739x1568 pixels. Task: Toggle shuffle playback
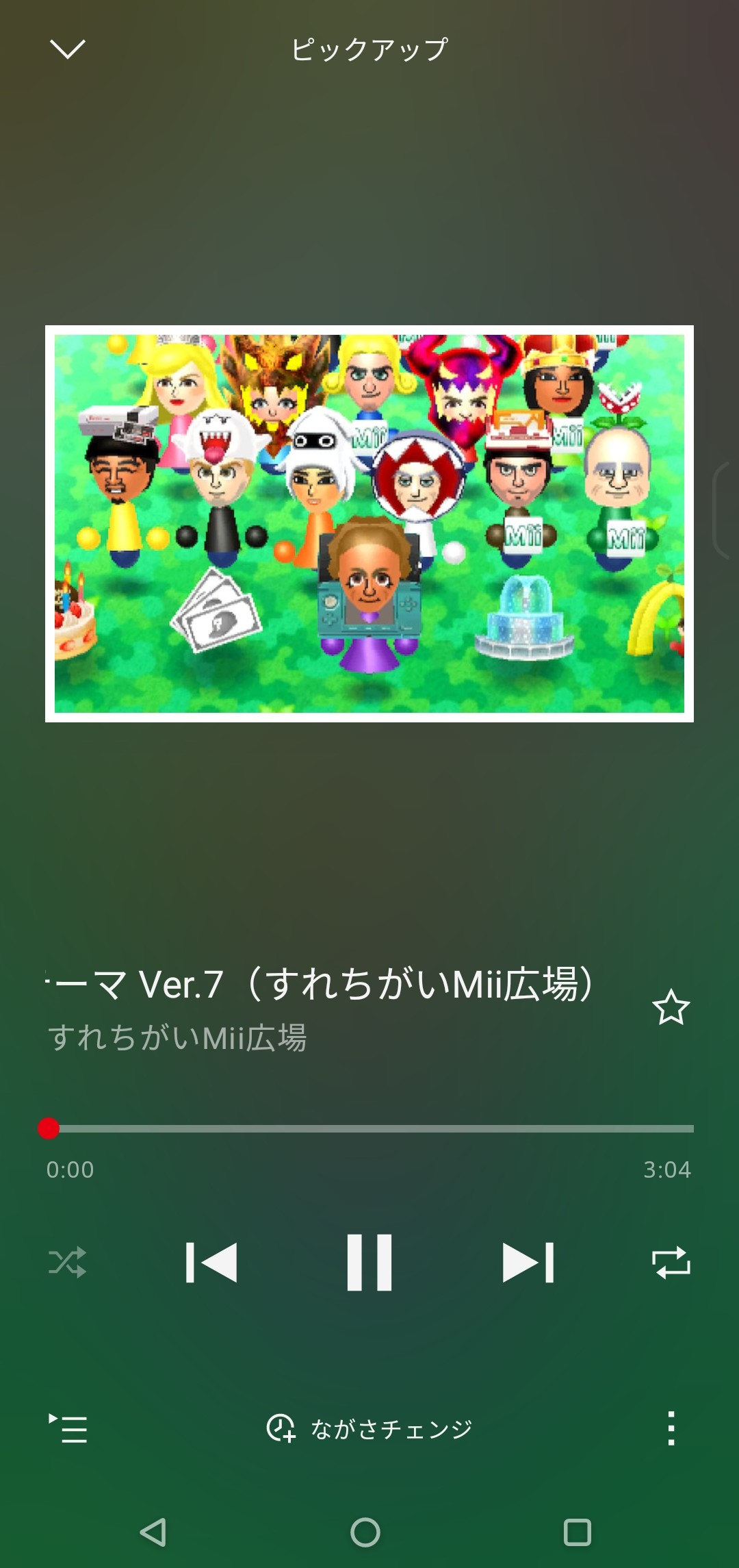coord(68,1262)
